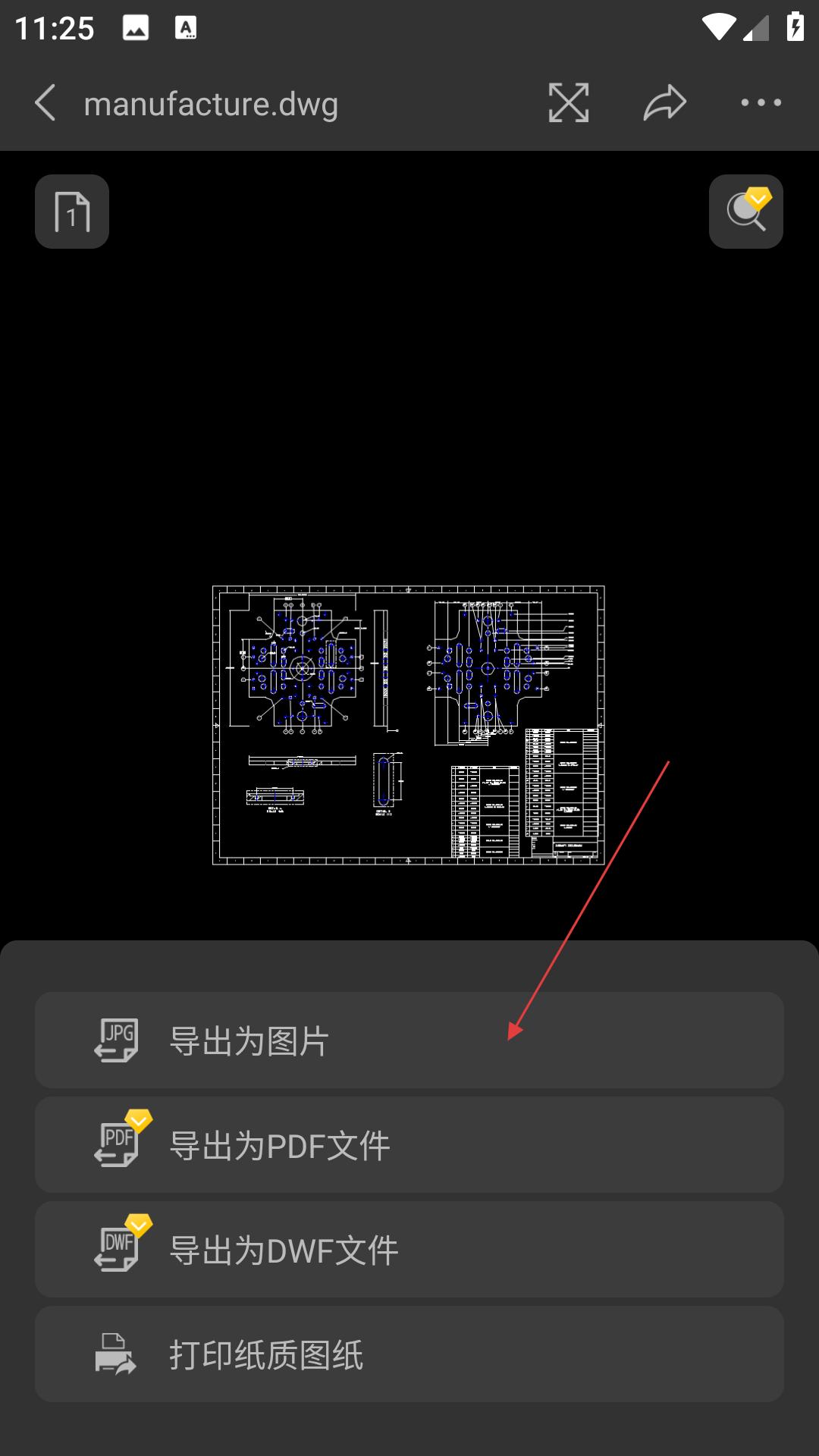Open fullscreen view of the drawing

tap(569, 102)
